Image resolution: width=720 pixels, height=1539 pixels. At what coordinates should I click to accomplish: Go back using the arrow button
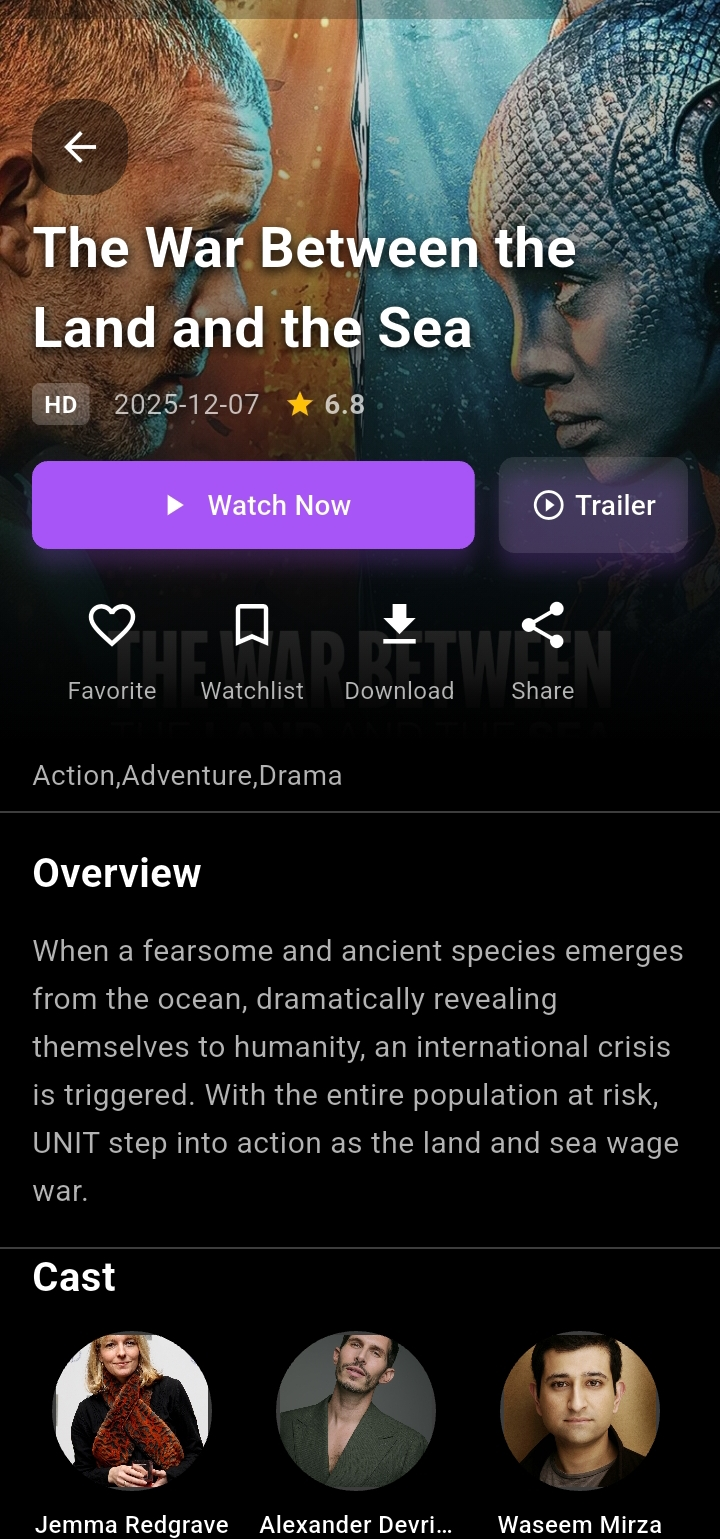tap(80, 148)
